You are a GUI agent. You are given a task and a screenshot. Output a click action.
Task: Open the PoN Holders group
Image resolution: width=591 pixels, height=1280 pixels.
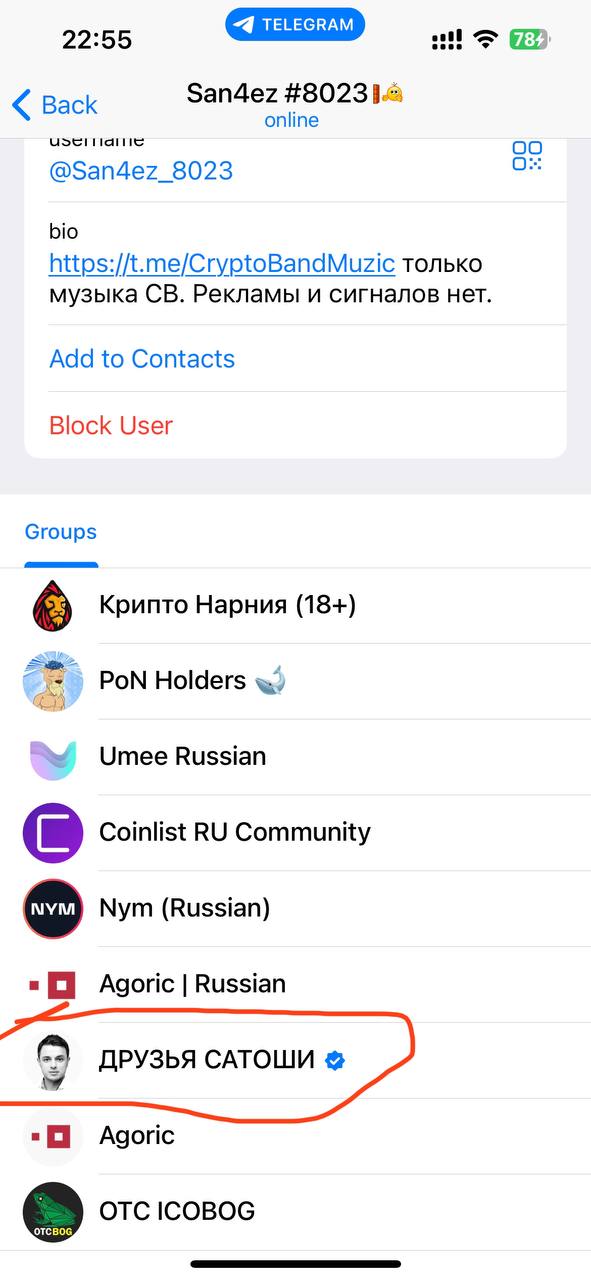click(x=295, y=681)
